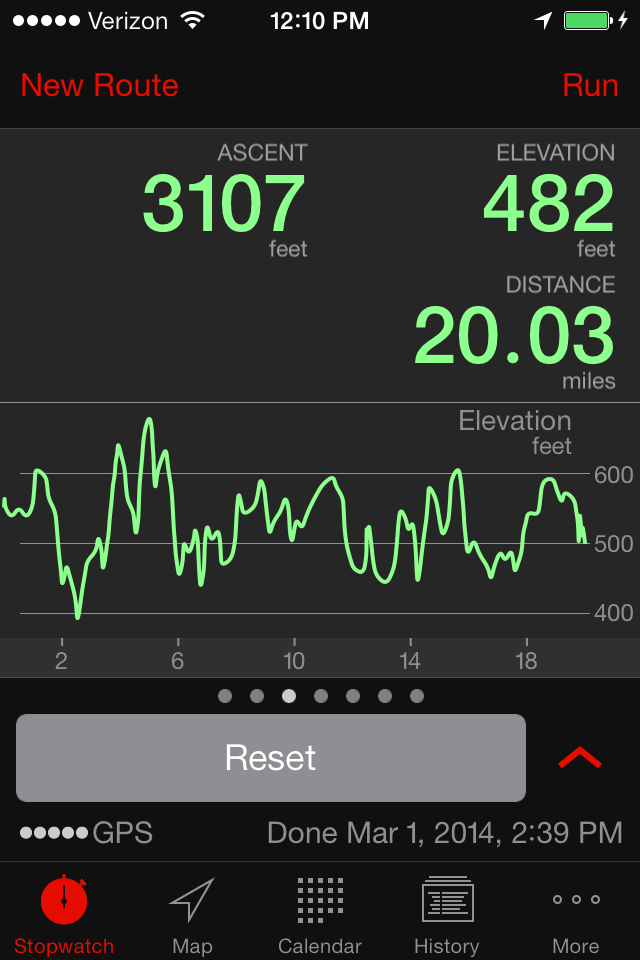Tap New Route in the top bar
The height and width of the screenshot is (960, 640).
pos(99,85)
